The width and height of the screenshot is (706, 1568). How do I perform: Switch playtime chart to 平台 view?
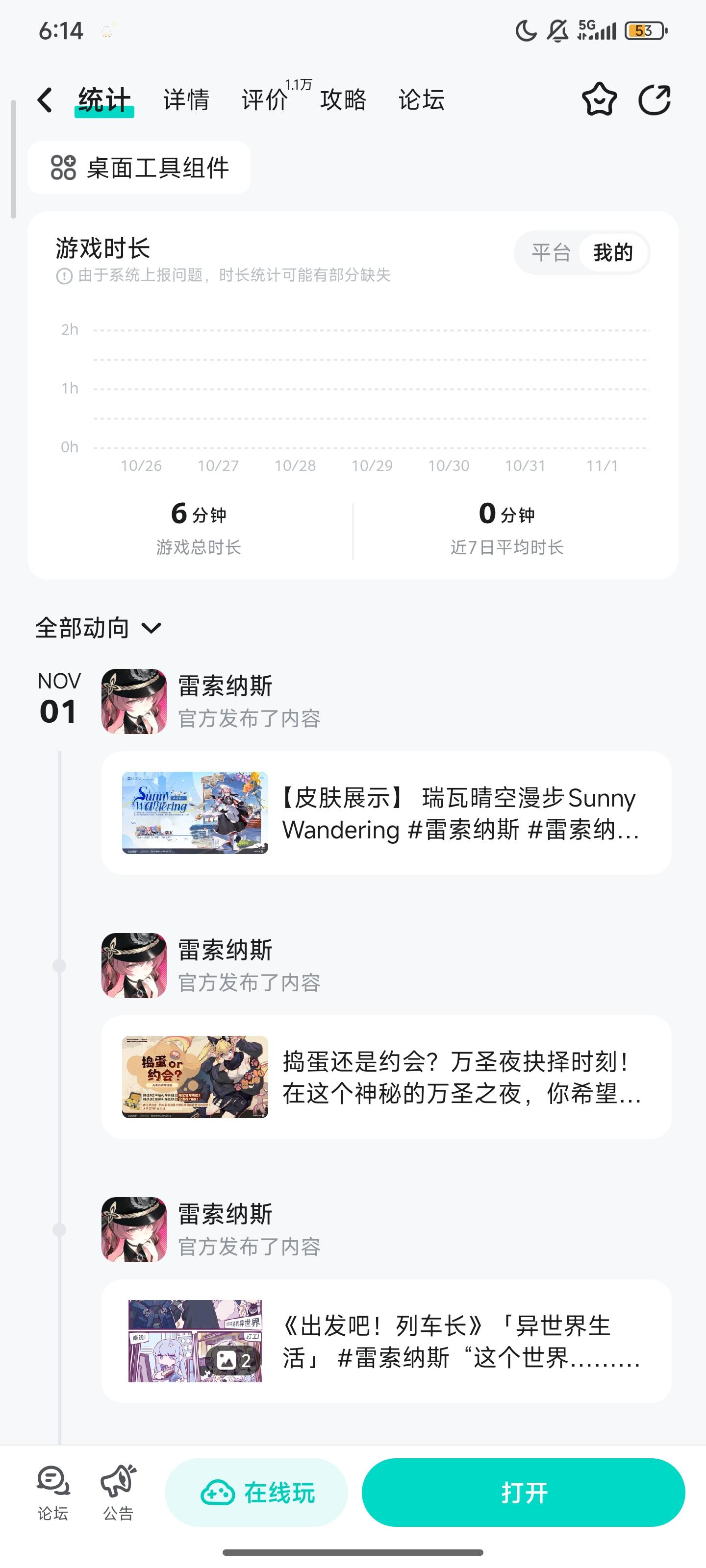(x=551, y=252)
